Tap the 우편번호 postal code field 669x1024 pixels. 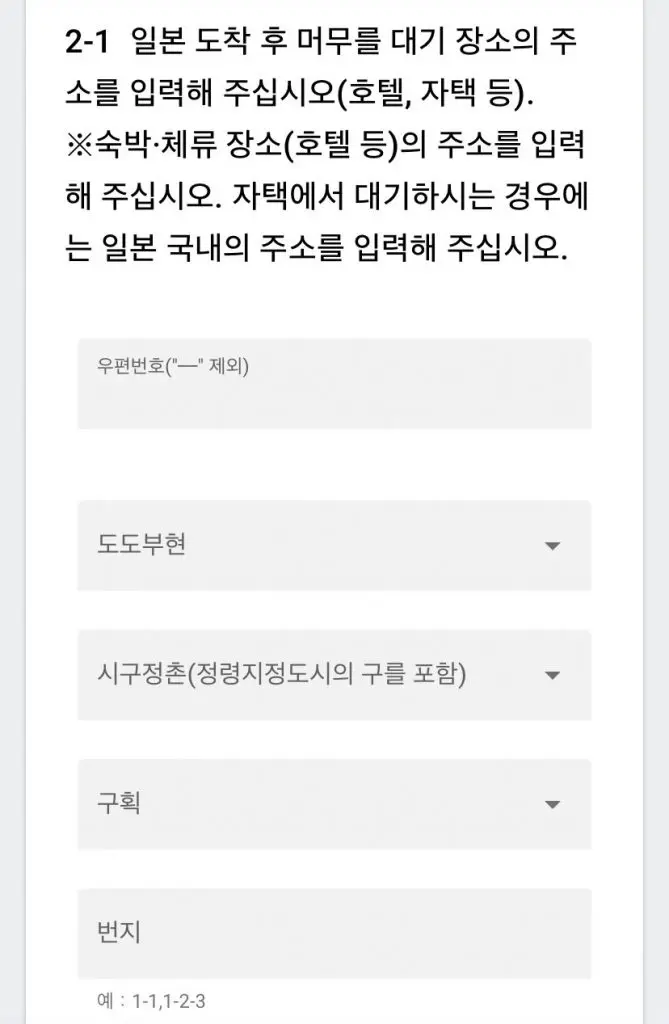[x=334, y=385]
